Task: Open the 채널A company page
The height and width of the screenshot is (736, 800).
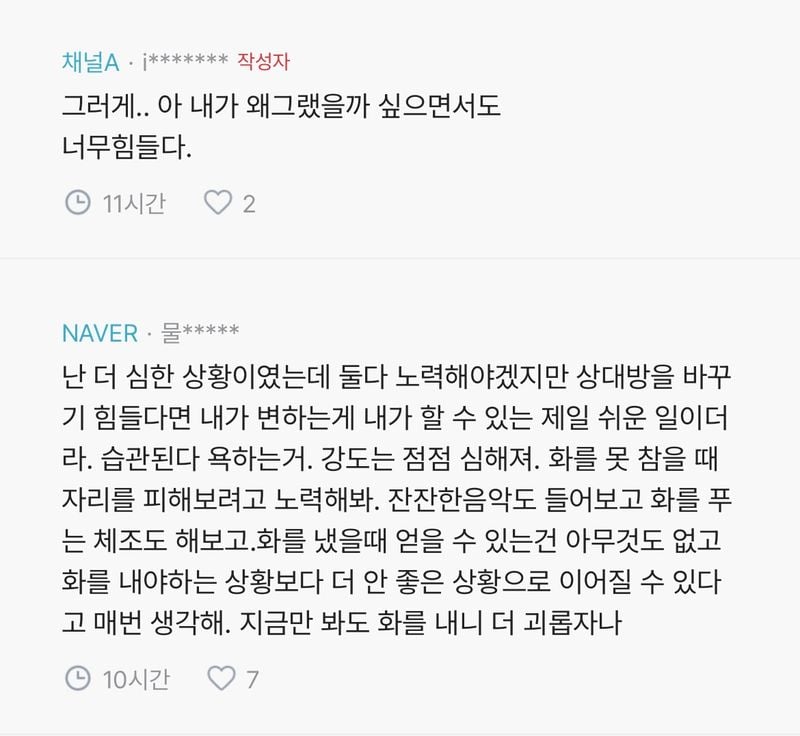Action: pyautogui.click(x=89, y=62)
